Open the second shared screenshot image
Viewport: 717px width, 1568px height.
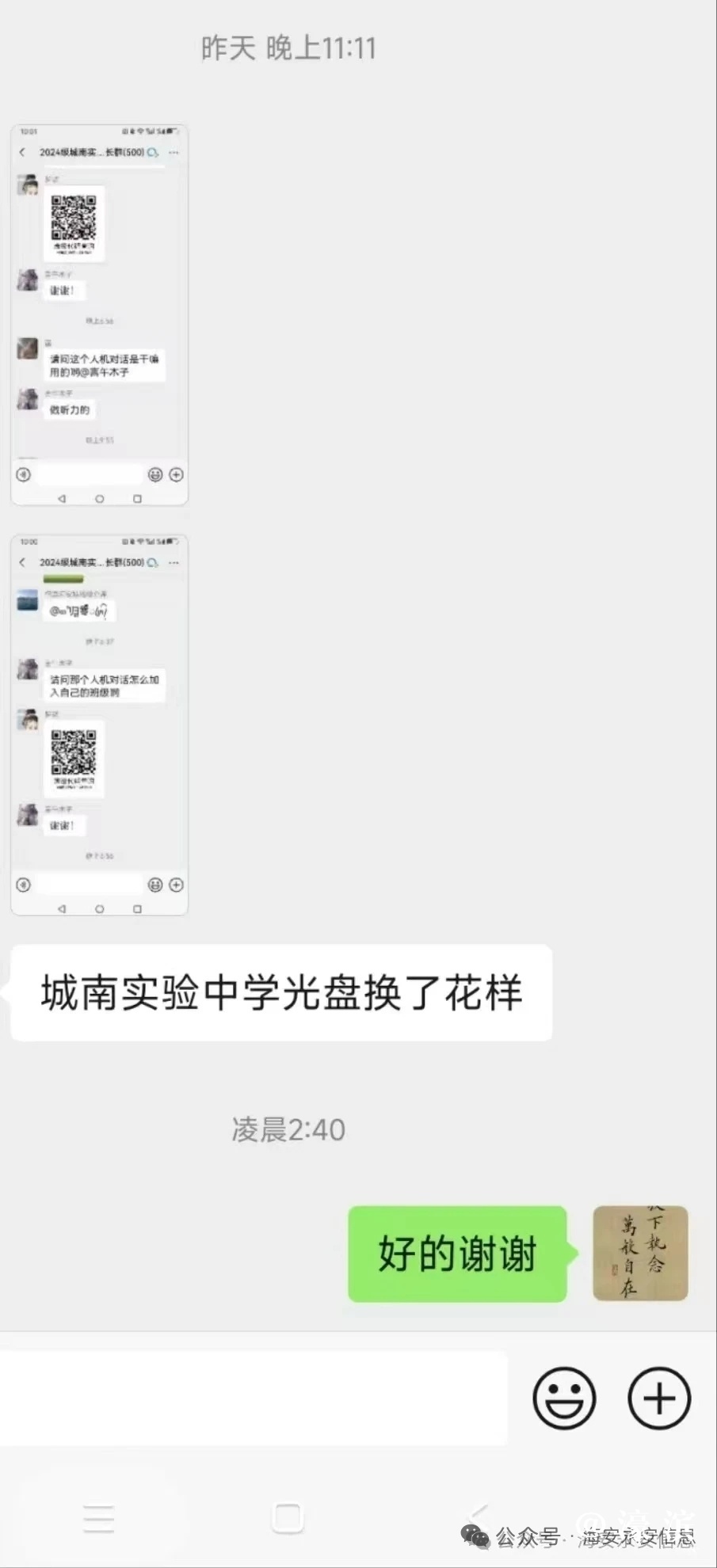tap(99, 725)
